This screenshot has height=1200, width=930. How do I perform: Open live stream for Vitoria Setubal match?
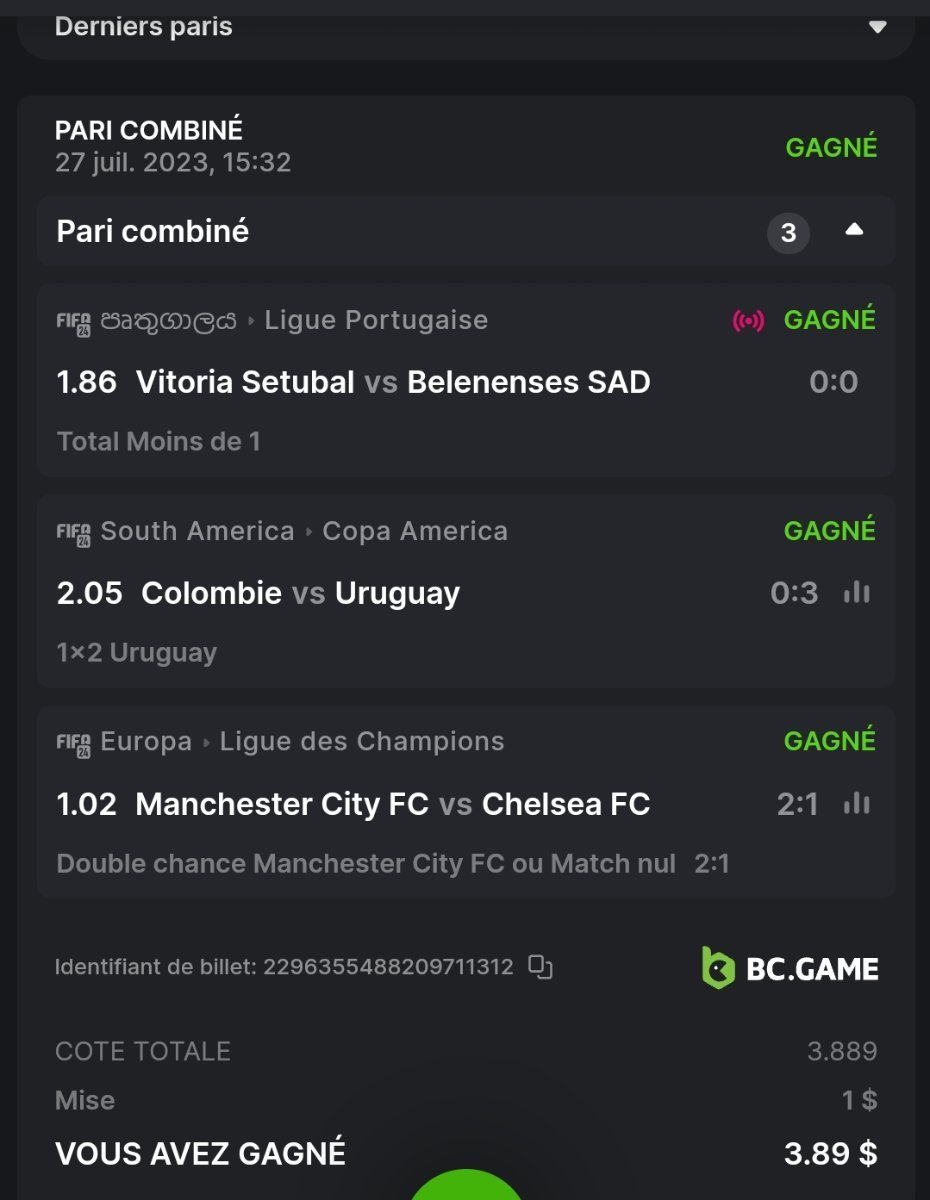tap(748, 321)
